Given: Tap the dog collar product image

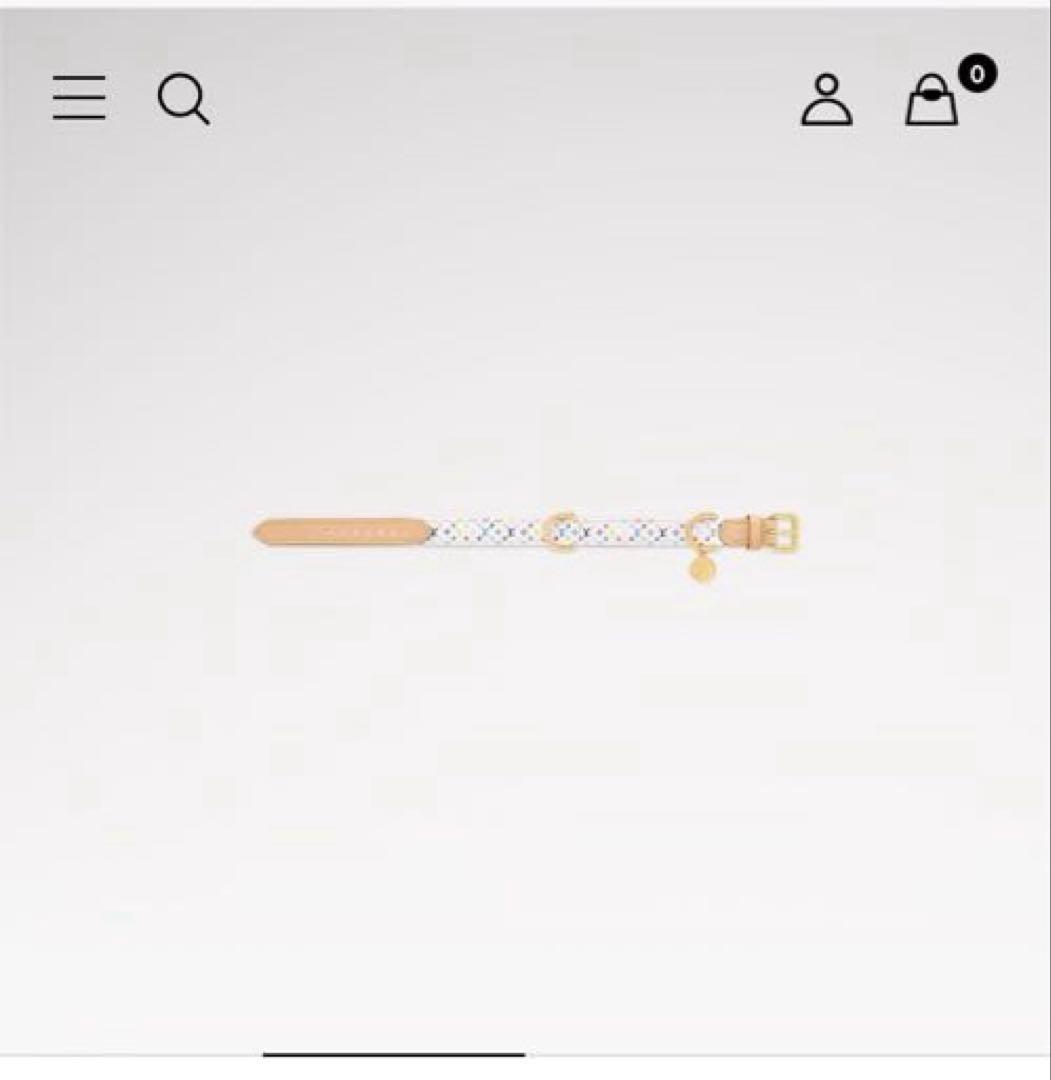Looking at the screenshot, I should coord(526,534).
